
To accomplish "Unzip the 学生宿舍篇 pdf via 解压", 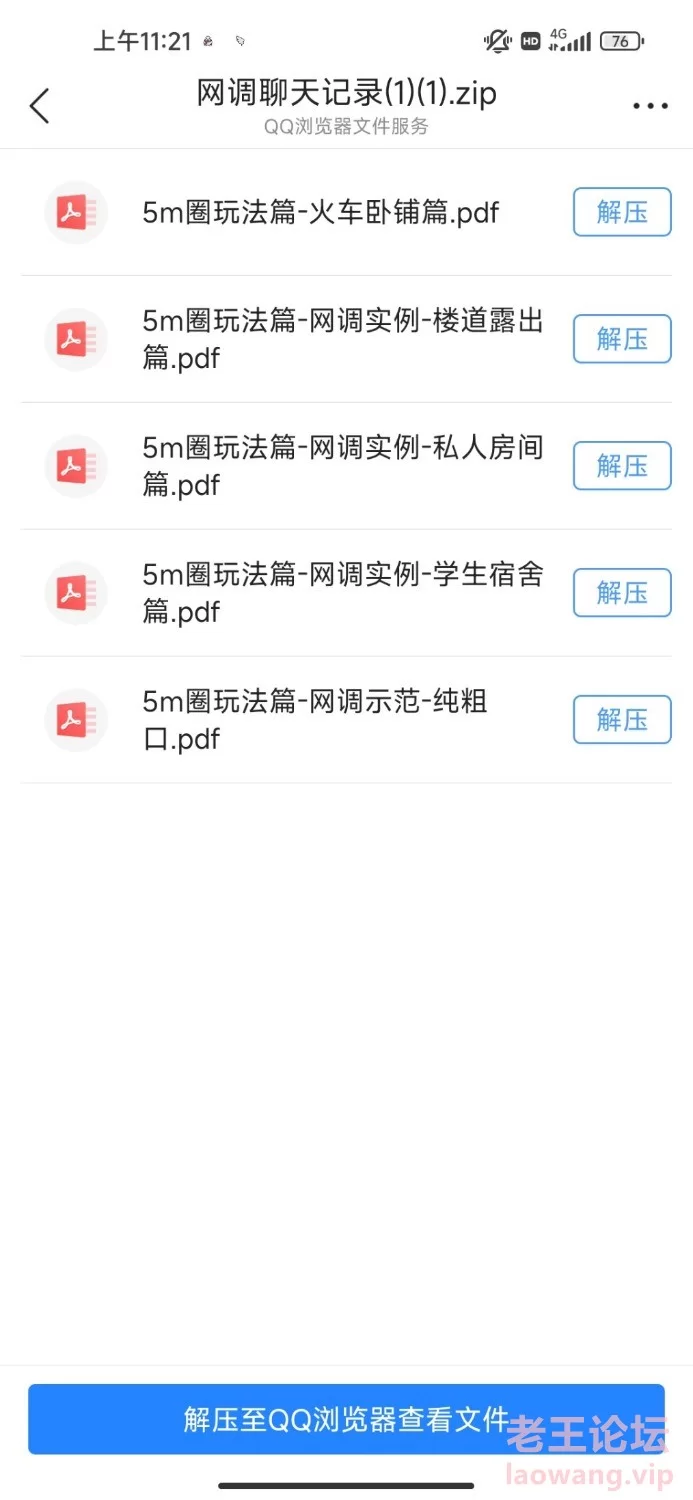I will (622, 593).
